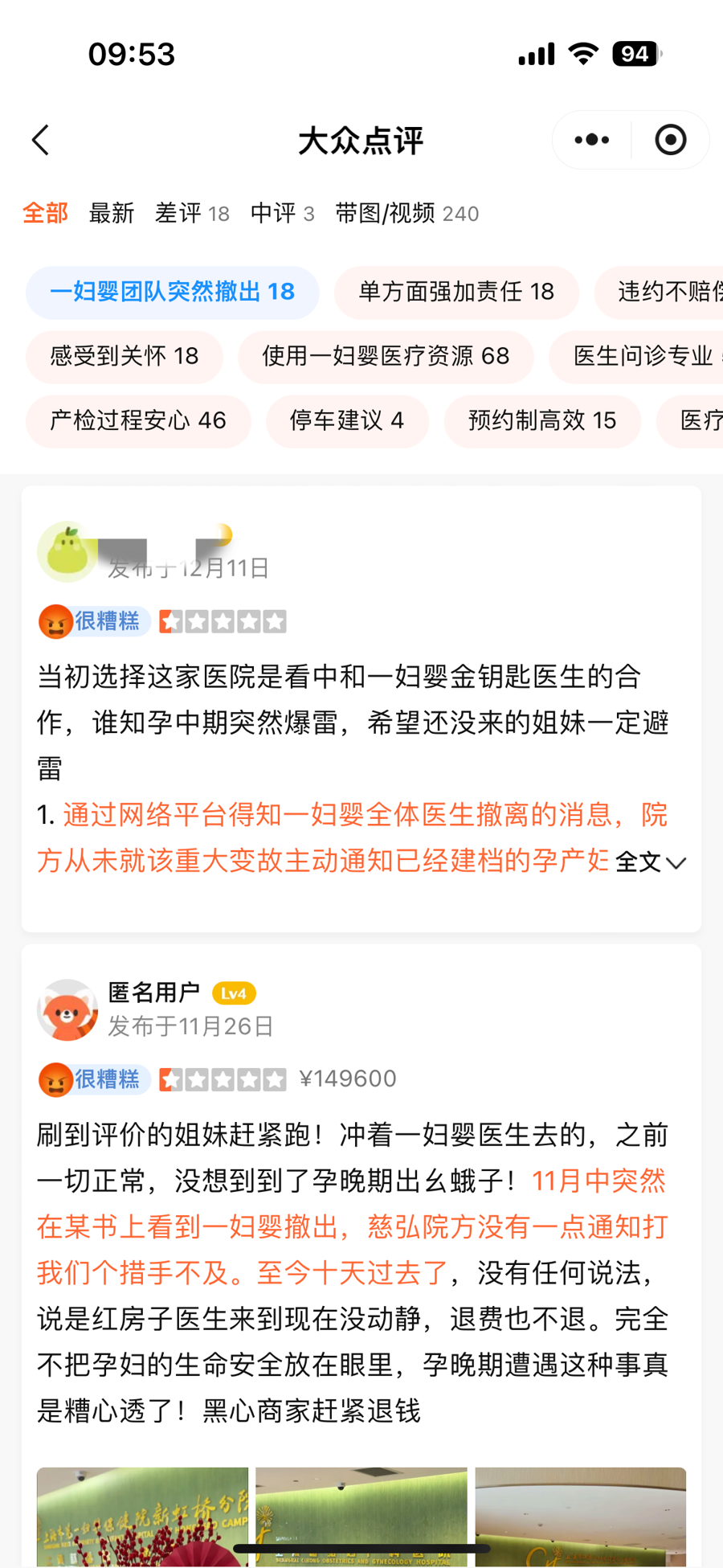Select the 一妇婴团队突然撤出 18 chip

pos(172,292)
